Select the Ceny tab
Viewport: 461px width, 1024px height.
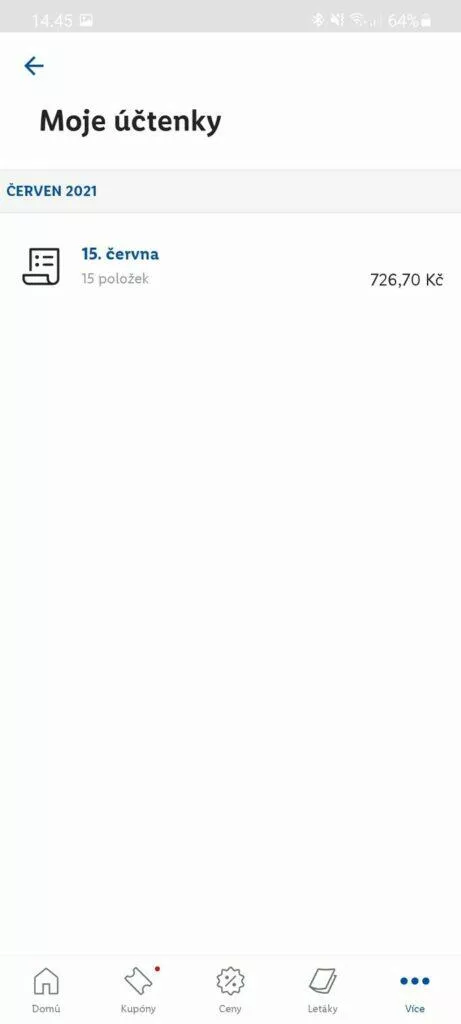click(230, 989)
